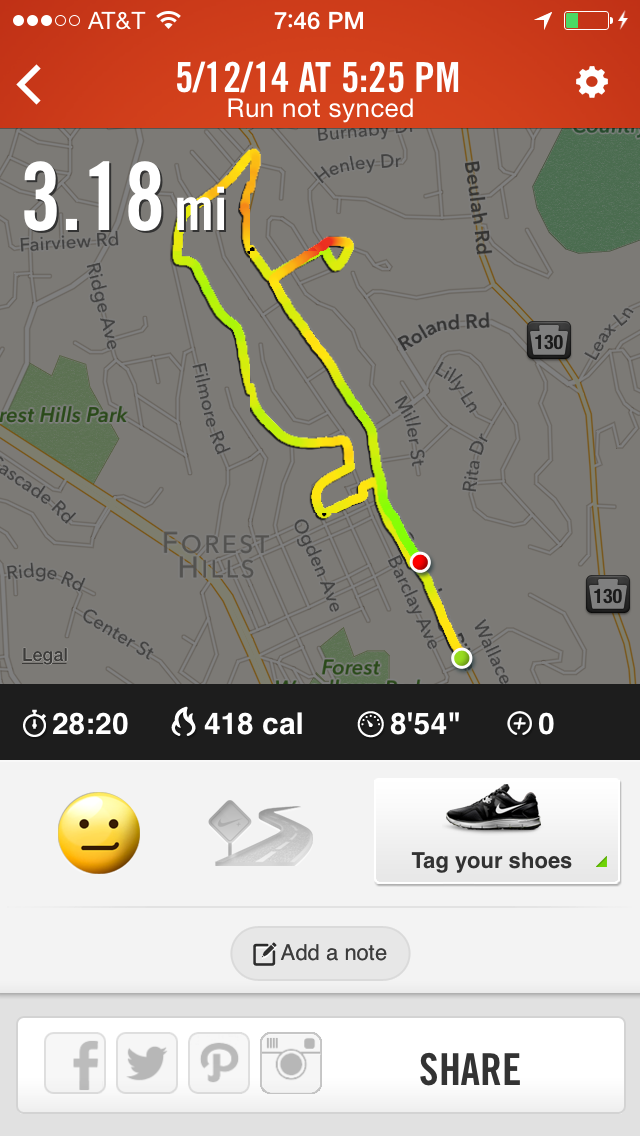Share the run on Twitter
640x1136 pixels.
147,1063
